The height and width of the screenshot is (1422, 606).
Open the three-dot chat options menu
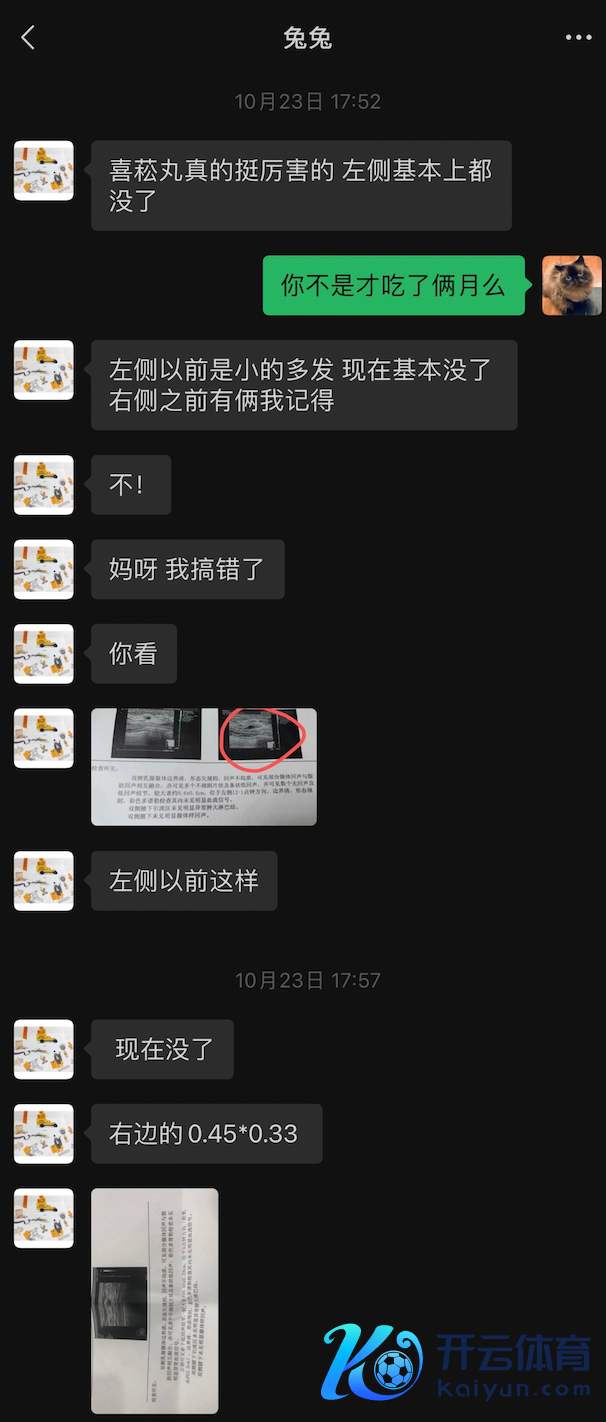pyautogui.click(x=578, y=38)
